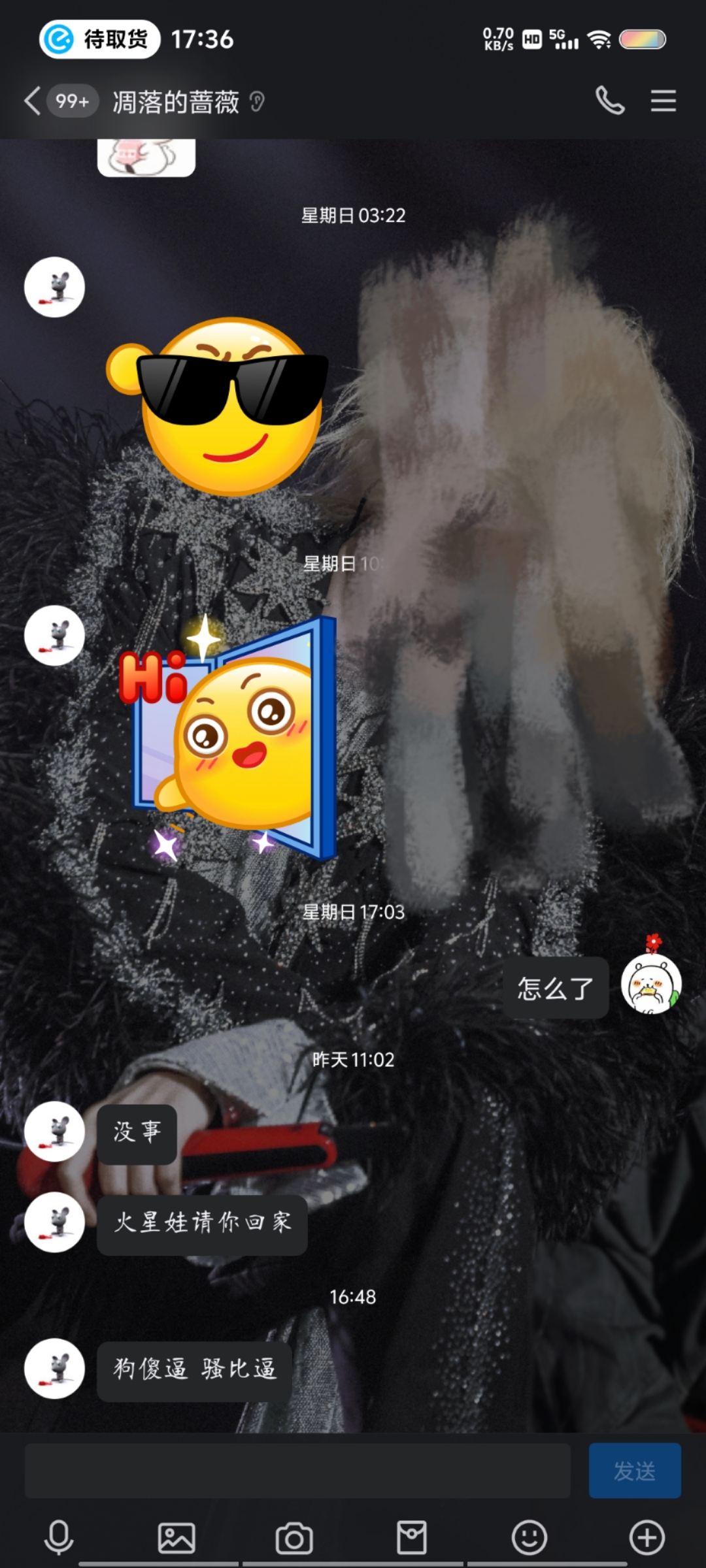Open the red packet option
Screen dimensions: 706x1568
[x=412, y=1537]
